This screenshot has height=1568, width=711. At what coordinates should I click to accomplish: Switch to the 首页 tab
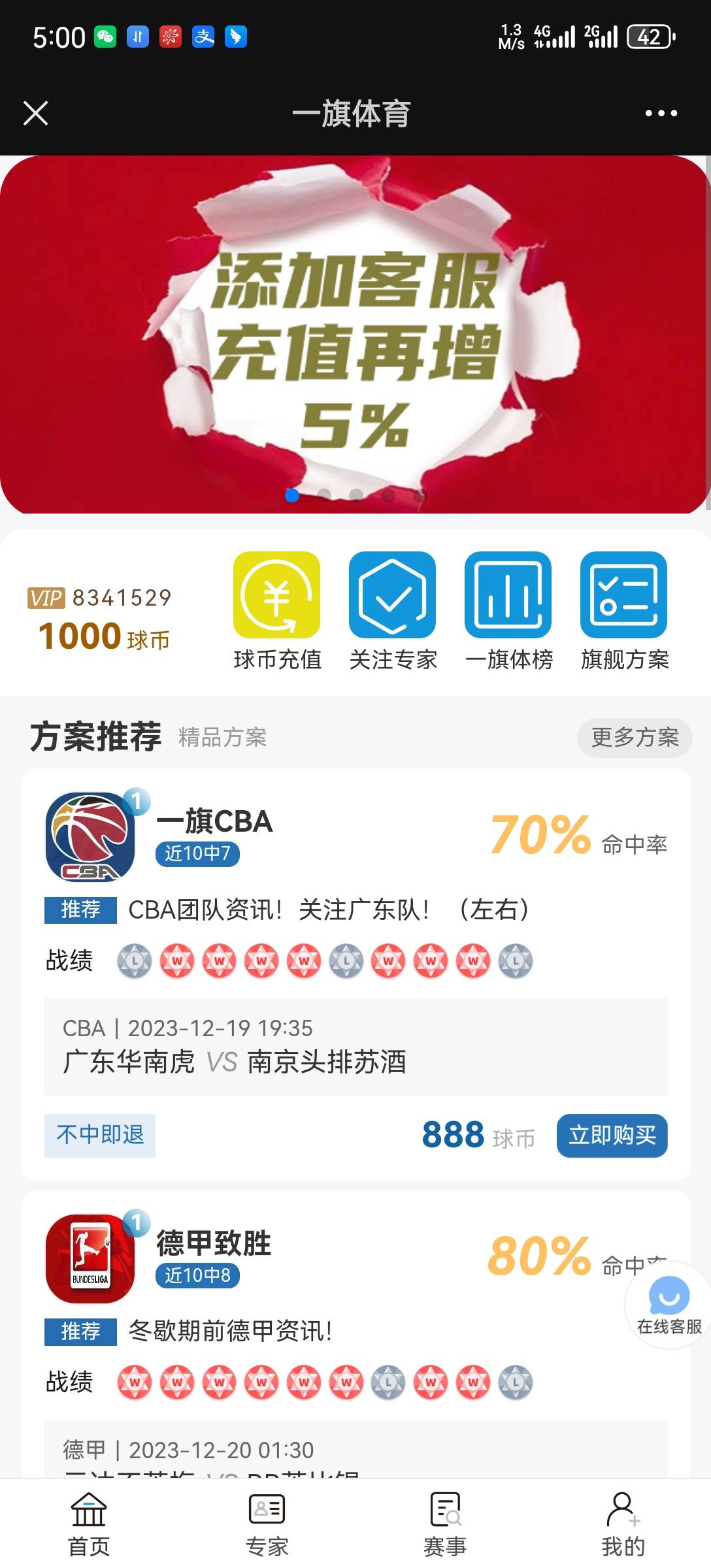(x=89, y=1524)
